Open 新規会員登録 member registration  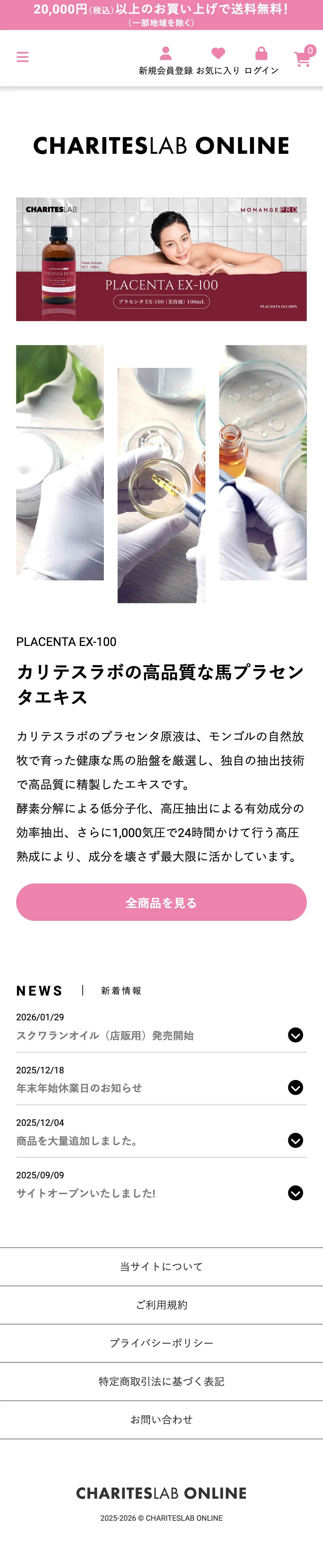pyautogui.click(x=165, y=60)
